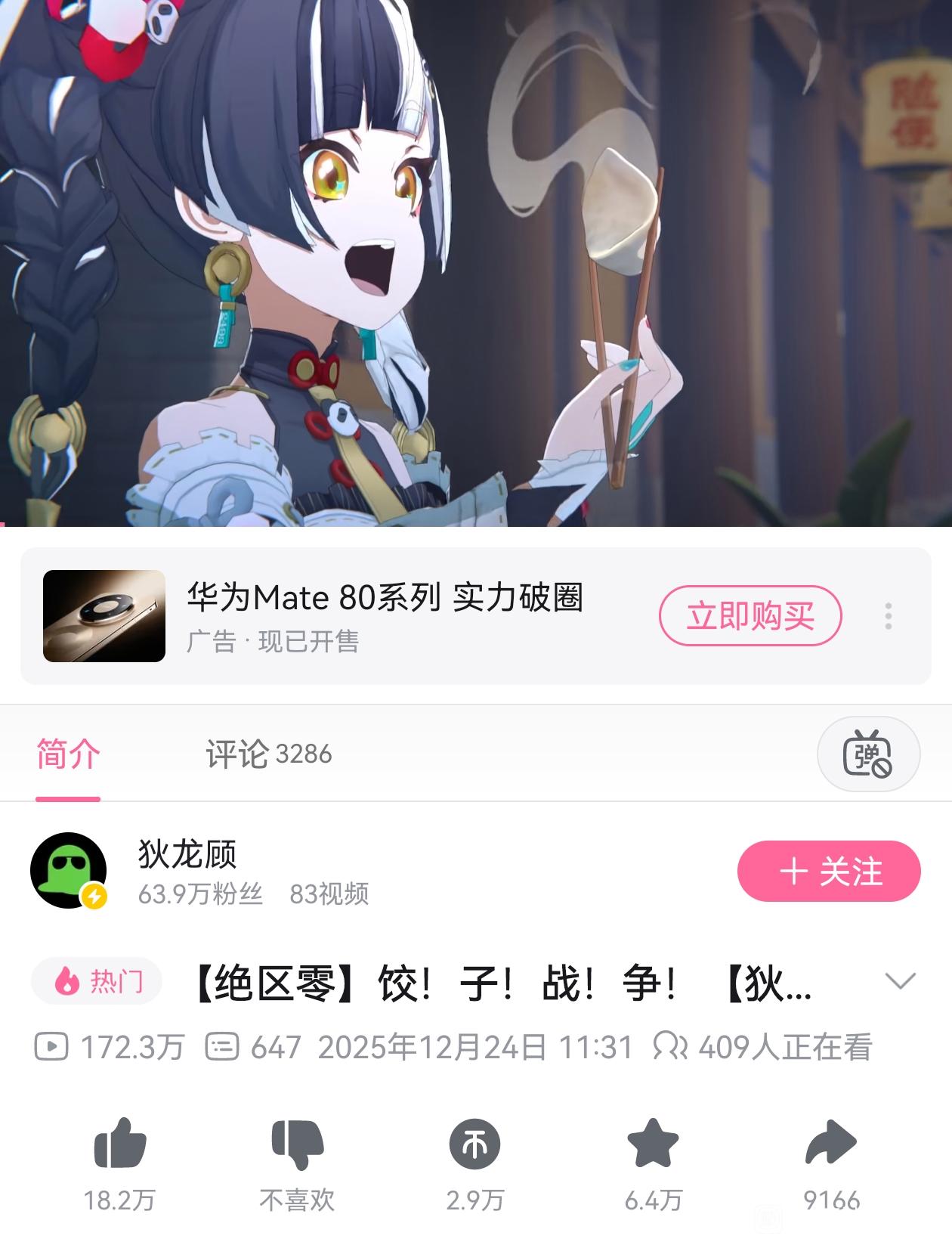Expand the video title with the chevron
The image size is (952, 1245).
(x=899, y=981)
